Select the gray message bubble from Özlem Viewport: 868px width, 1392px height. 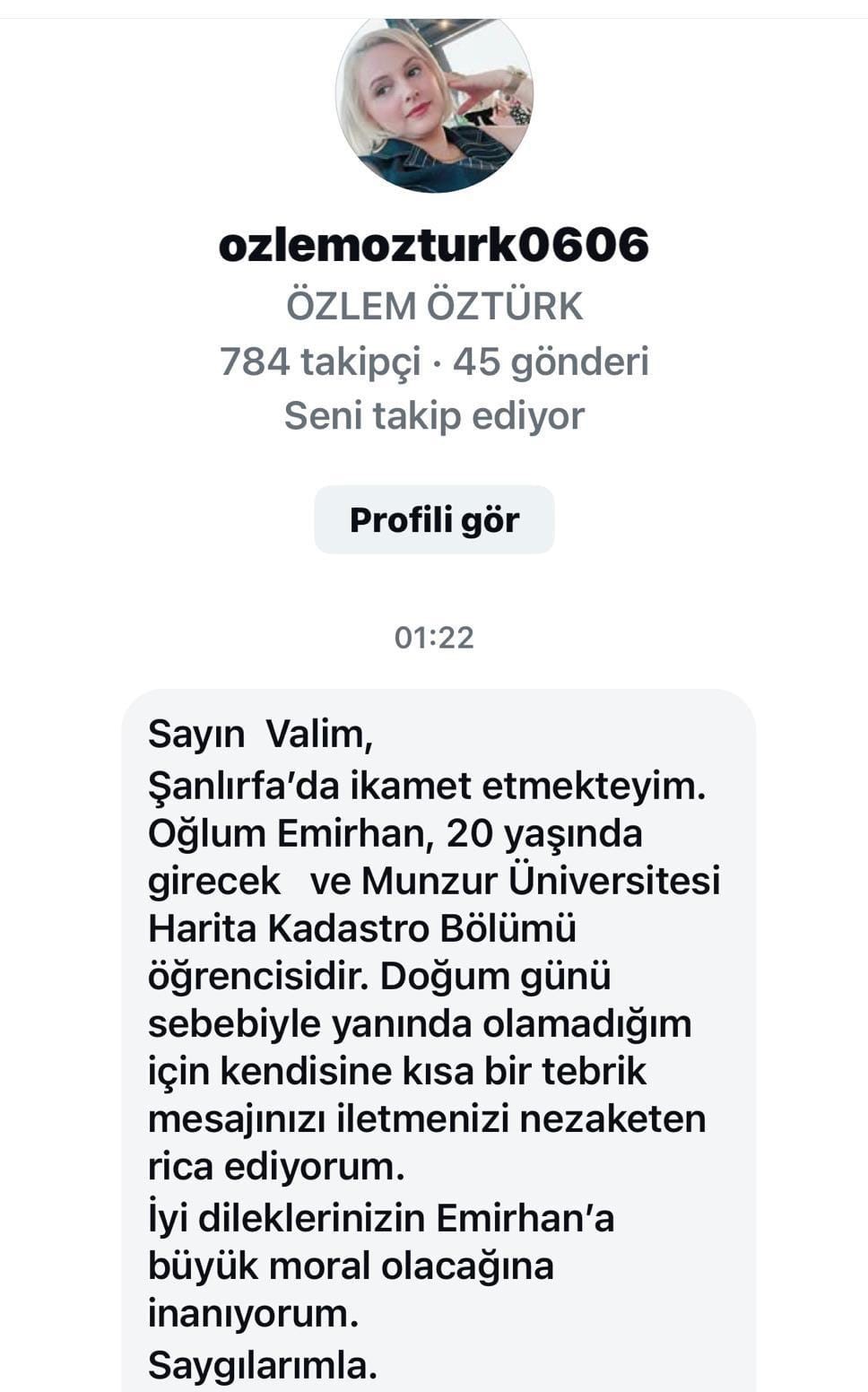(434, 1031)
